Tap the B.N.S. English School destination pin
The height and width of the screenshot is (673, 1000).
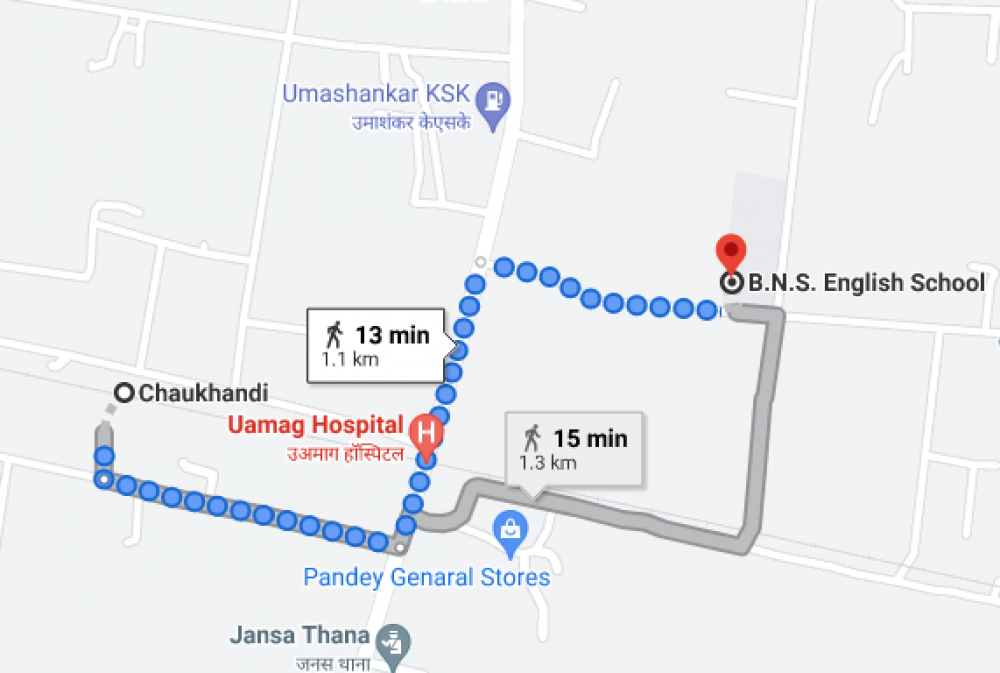pos(731,255)
